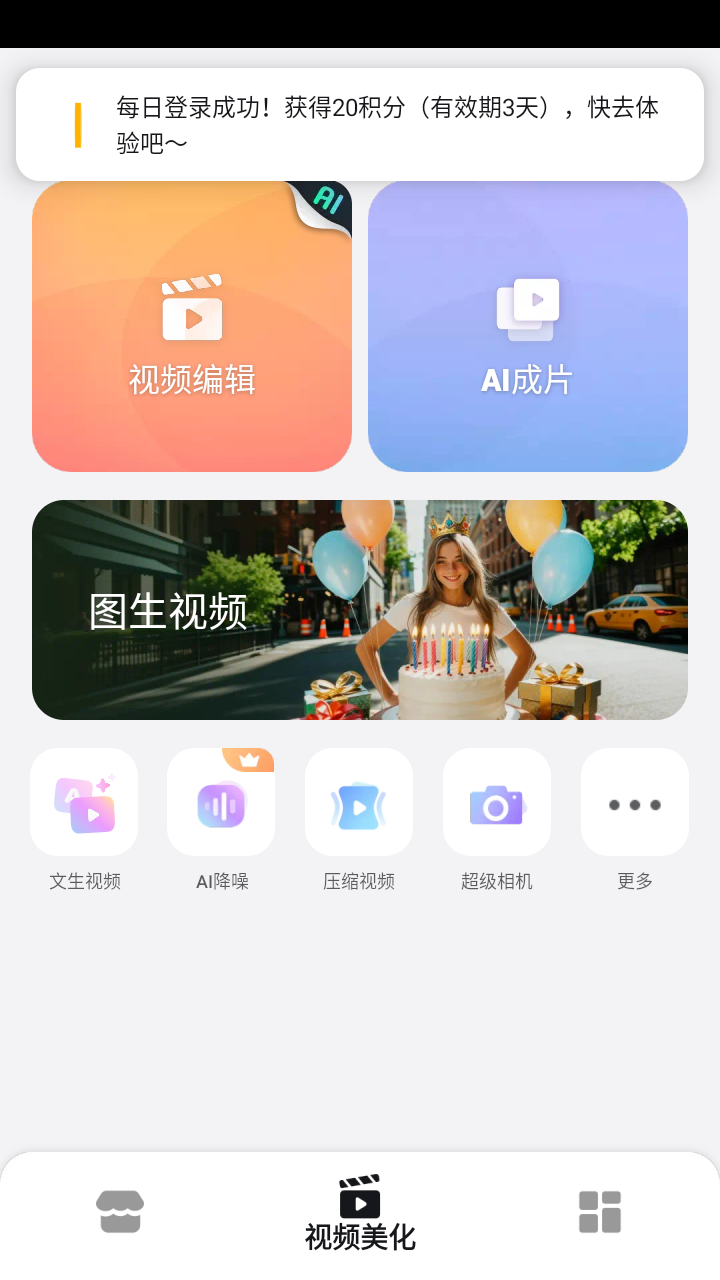
Task: Tap the clapperboard icon above 视频美化
Action: click(x=360, y=1195)
